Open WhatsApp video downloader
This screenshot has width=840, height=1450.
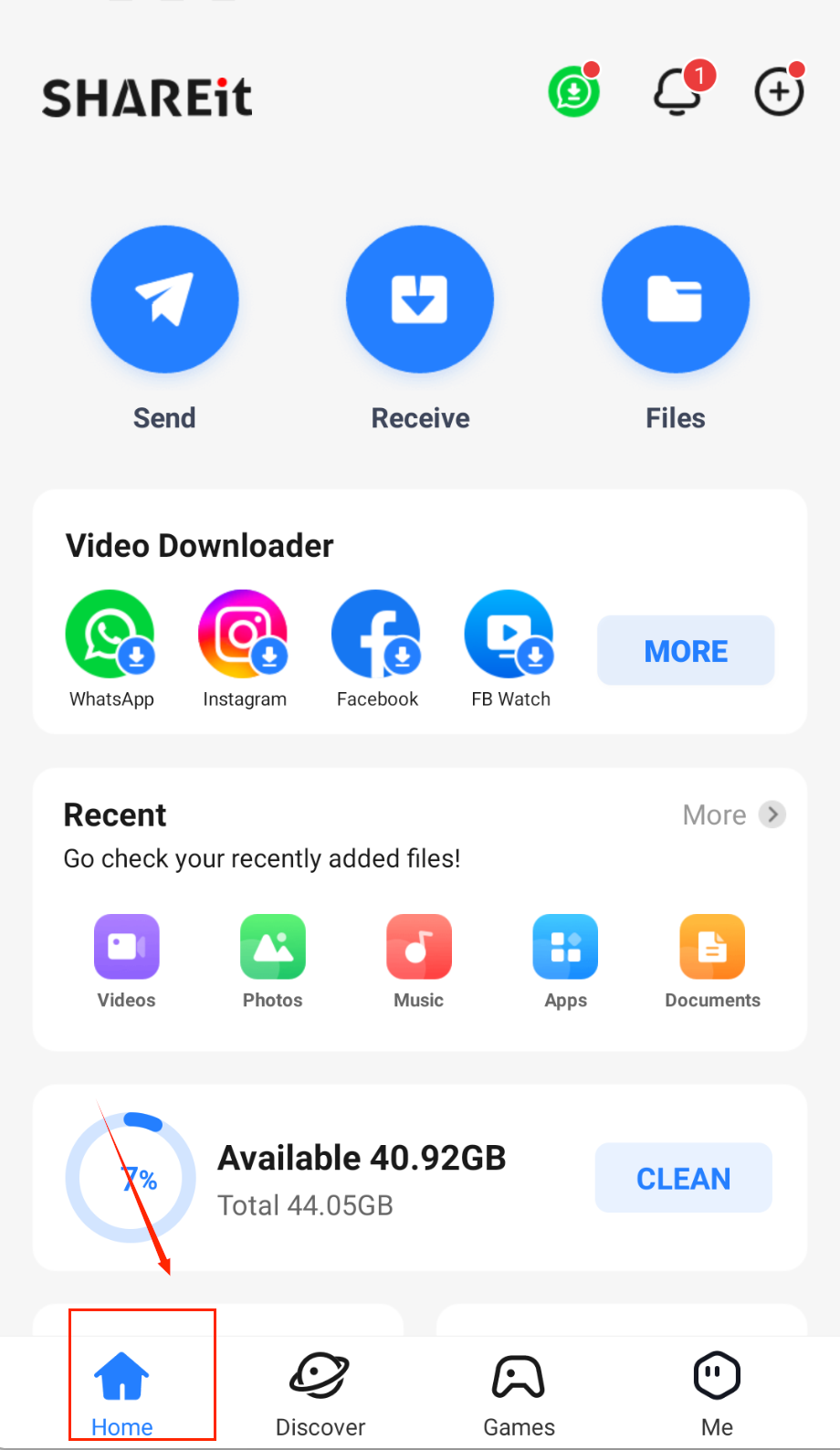110,635
